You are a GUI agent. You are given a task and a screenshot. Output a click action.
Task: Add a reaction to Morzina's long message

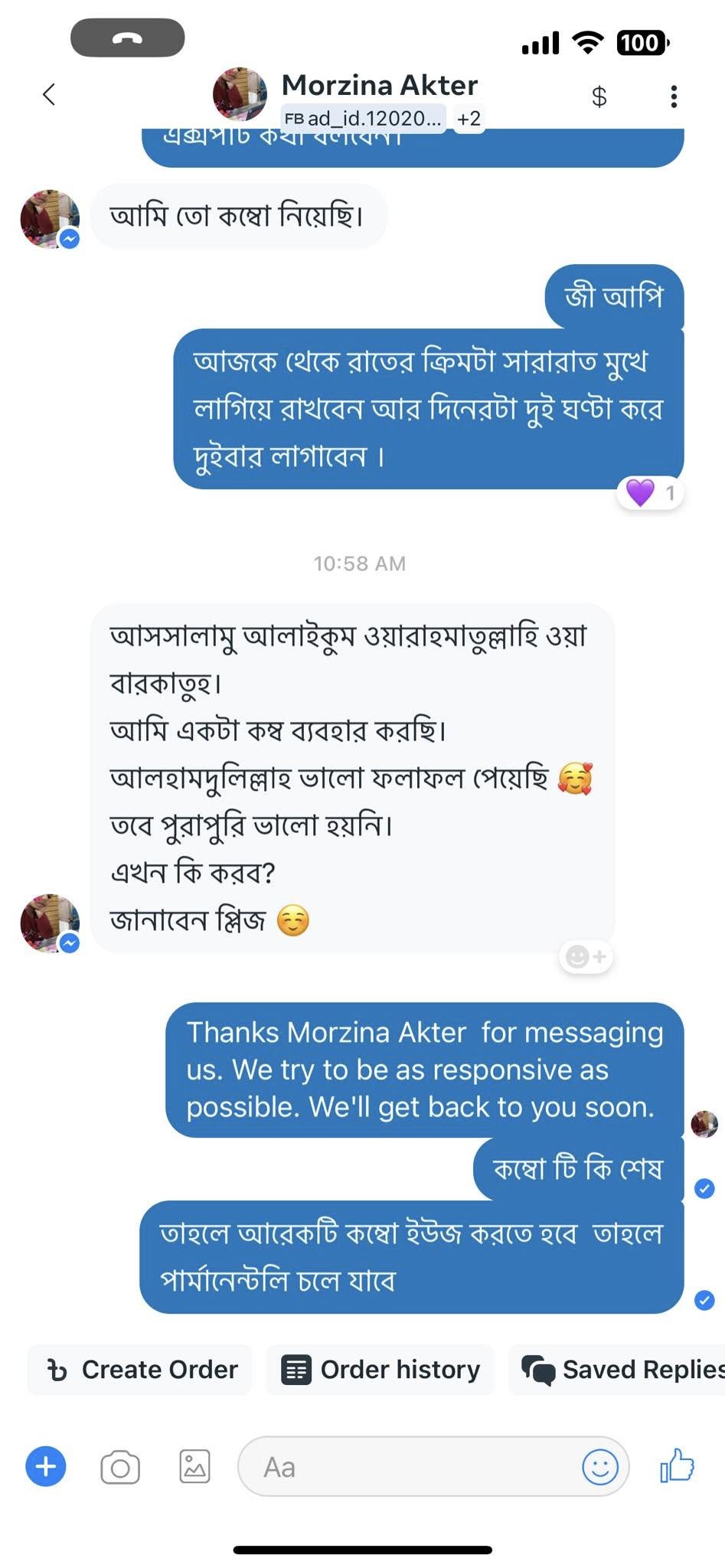point(586,956)
